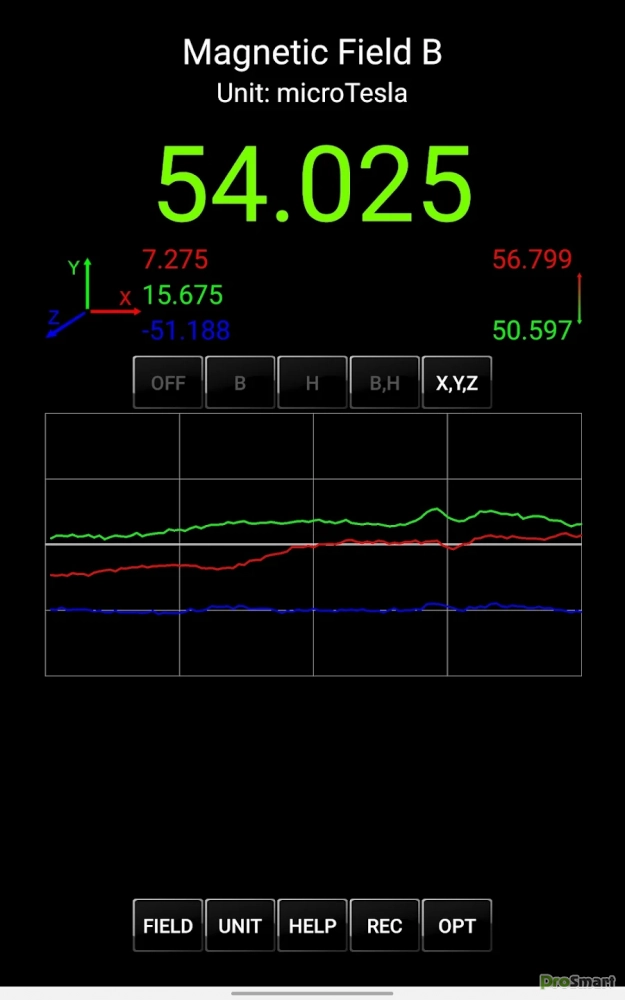Open the FIELD options

pyautogui.click(x=168, y=926)
